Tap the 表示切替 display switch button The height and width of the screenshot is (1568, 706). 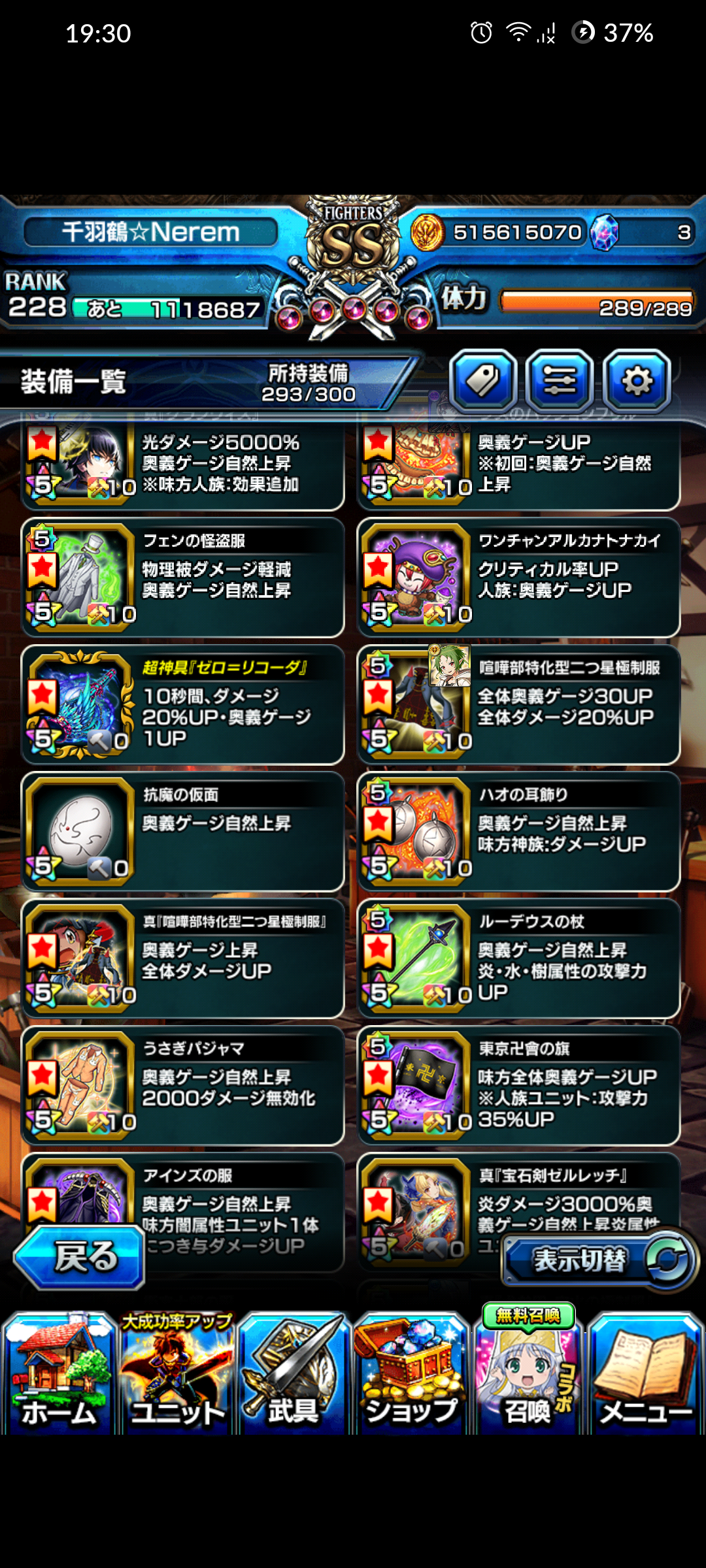tap(599, 1260)
